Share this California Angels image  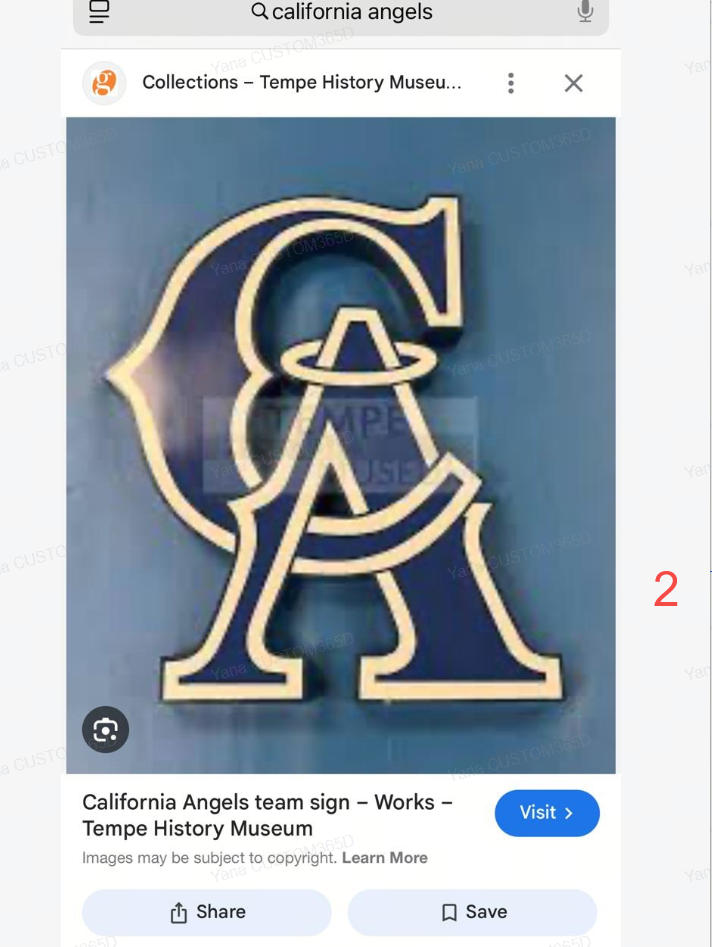[x=207, y=912]
